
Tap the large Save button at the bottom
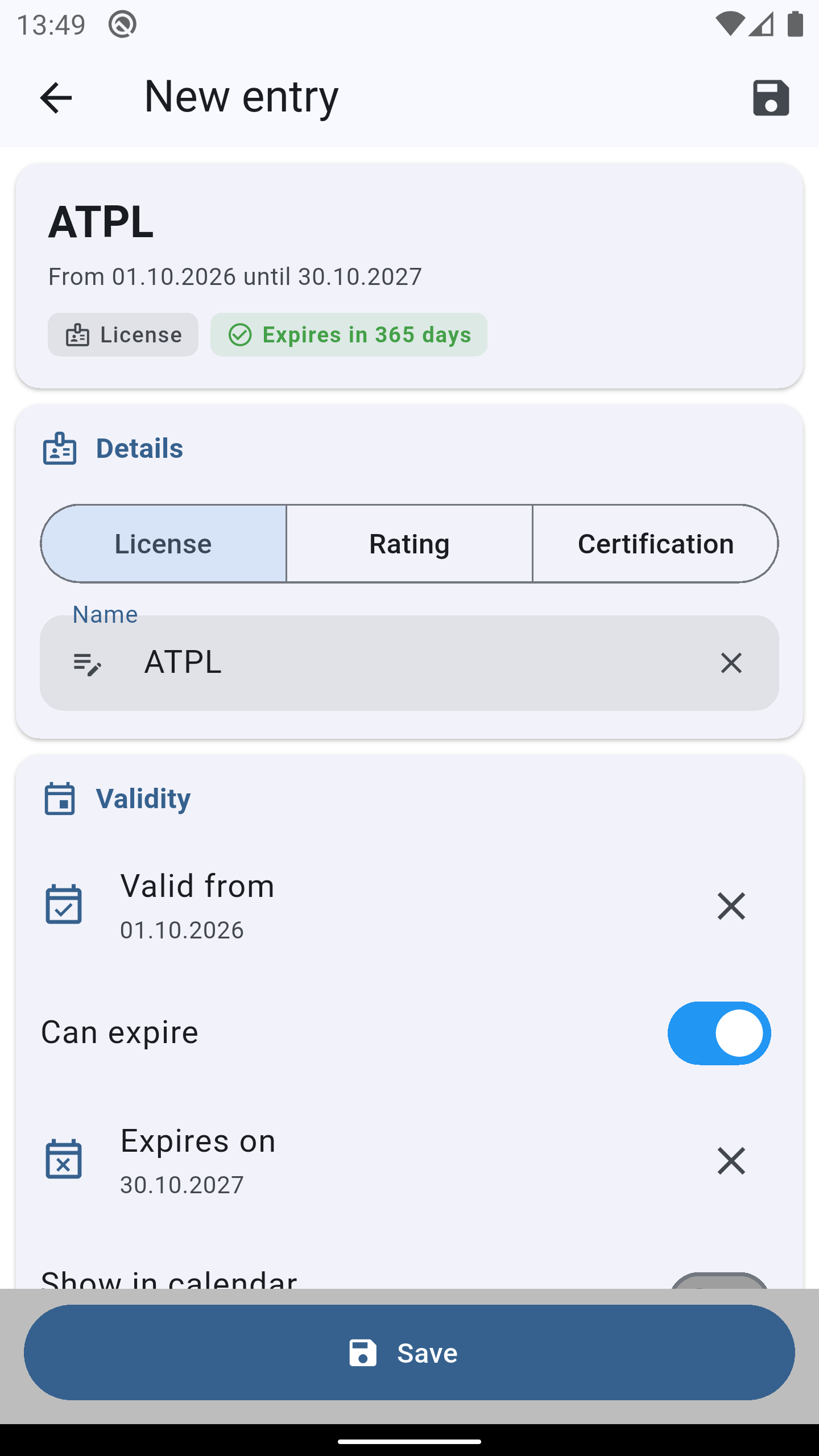409,1352
